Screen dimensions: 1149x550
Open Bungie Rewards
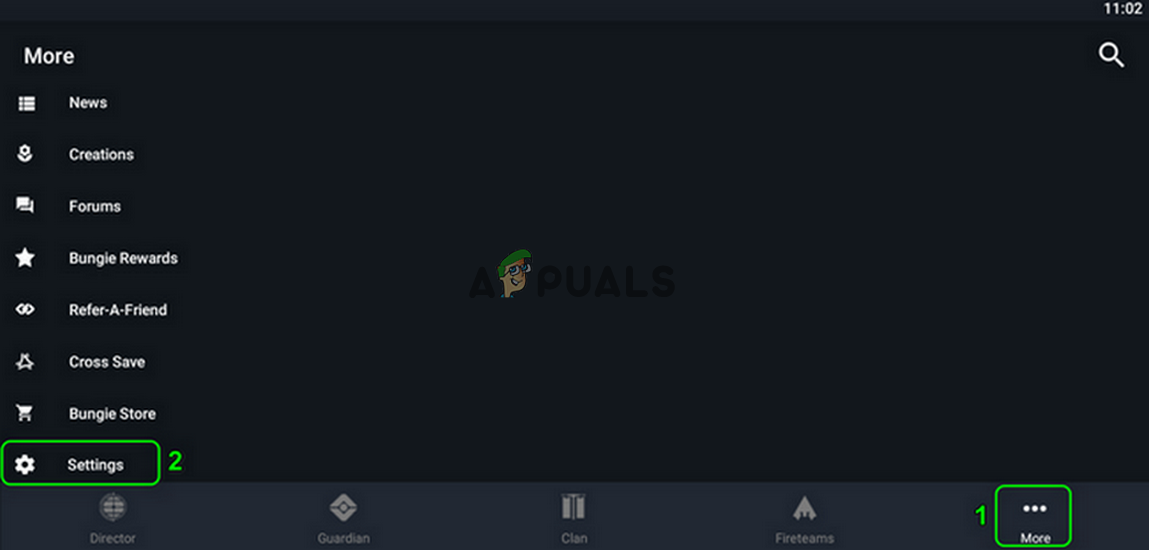pyautogui.click(x=122, y=258)
